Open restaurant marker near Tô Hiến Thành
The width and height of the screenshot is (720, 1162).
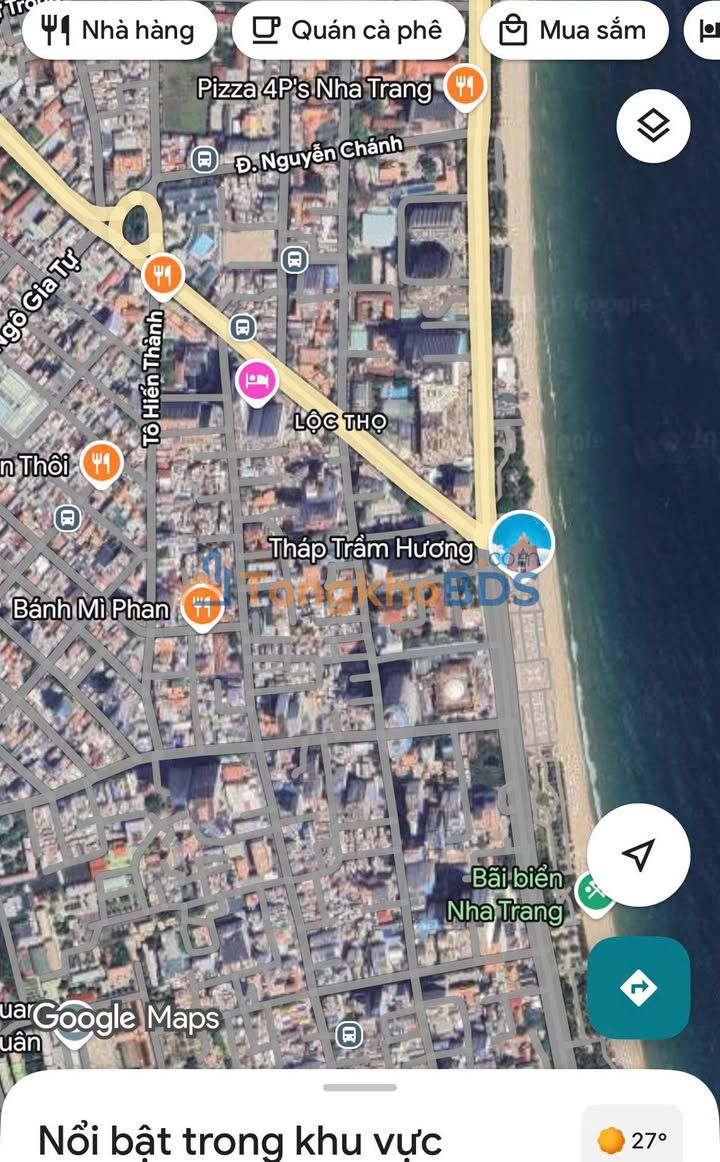[162, 276]
